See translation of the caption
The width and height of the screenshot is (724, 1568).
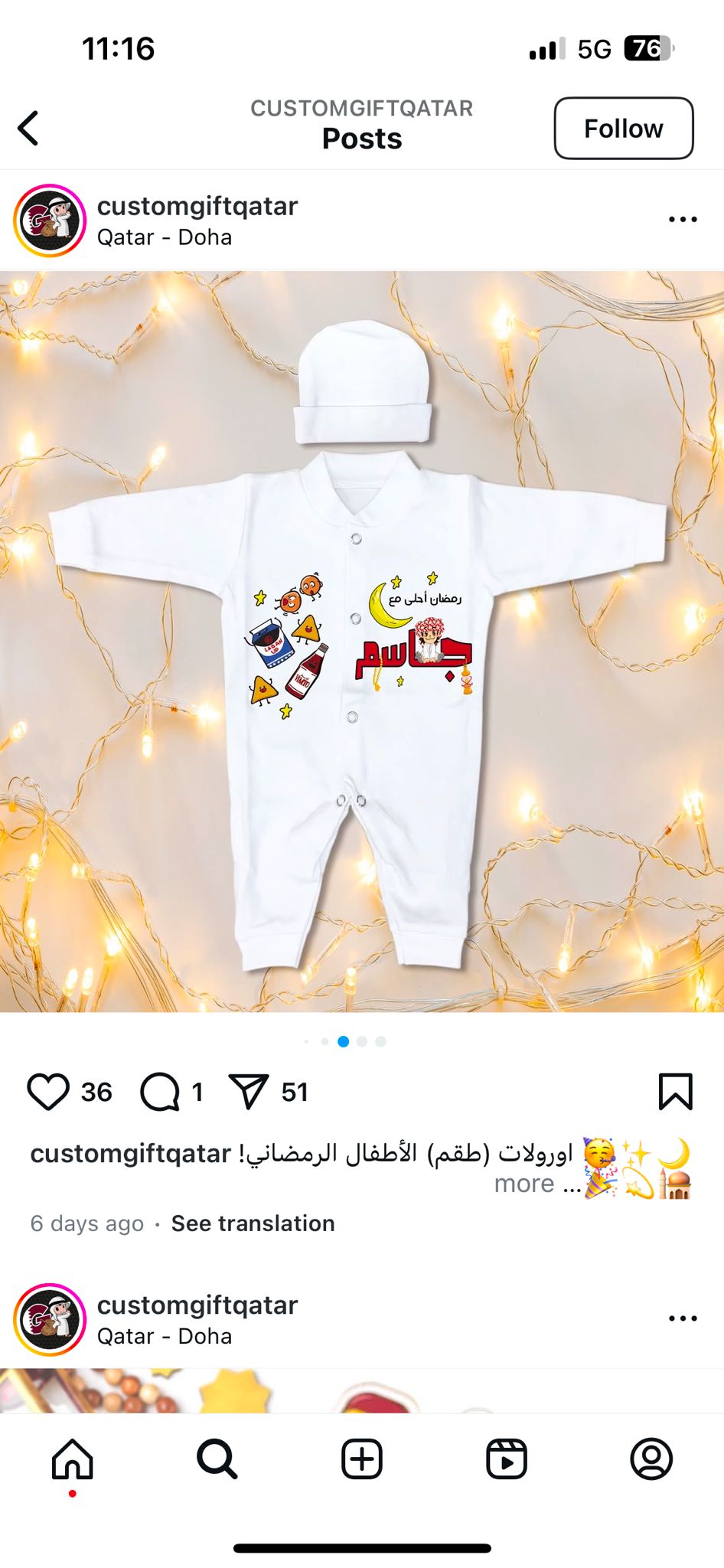click(253, 1223)
